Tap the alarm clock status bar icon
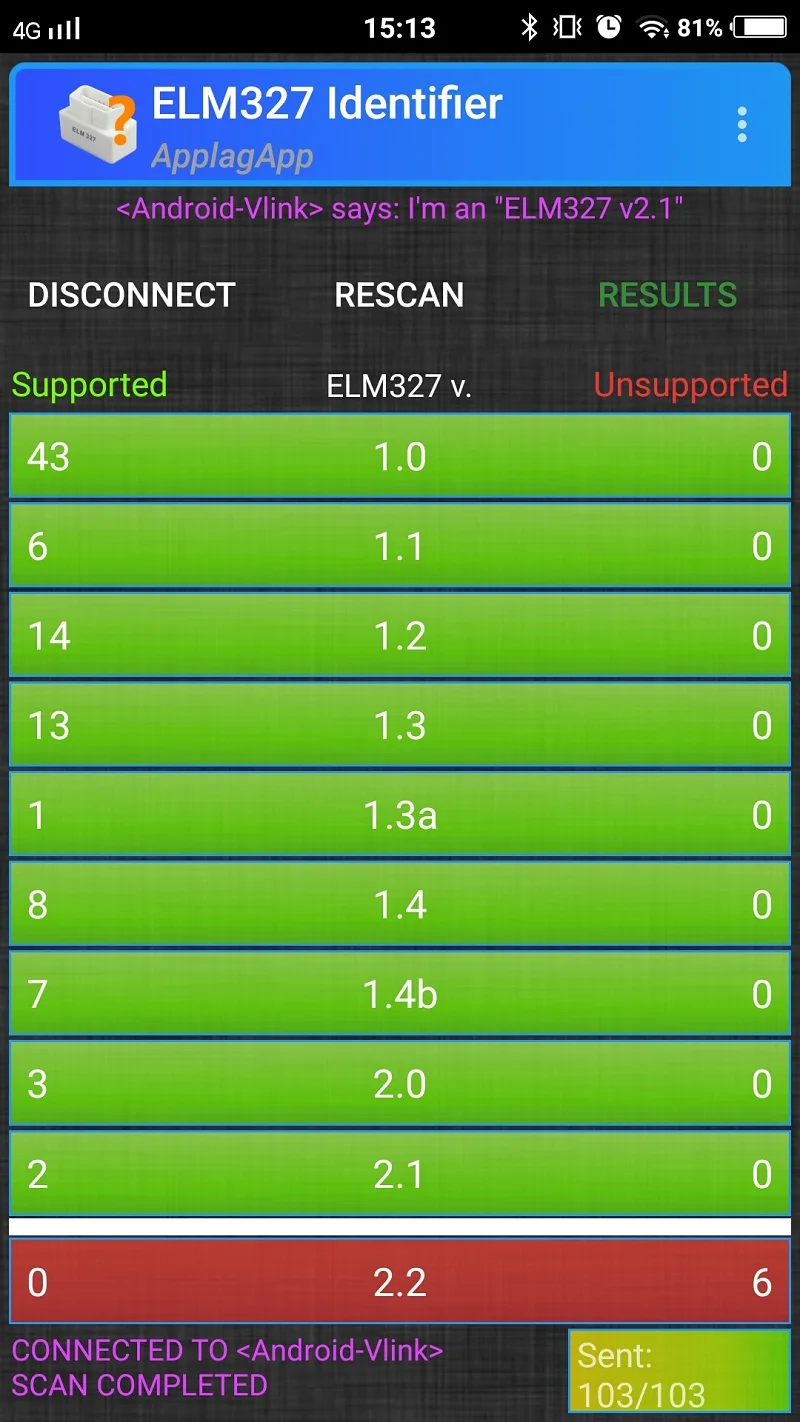Image resolution: width=800 pixels, height=1422 pixels. (x=610, y=27)
